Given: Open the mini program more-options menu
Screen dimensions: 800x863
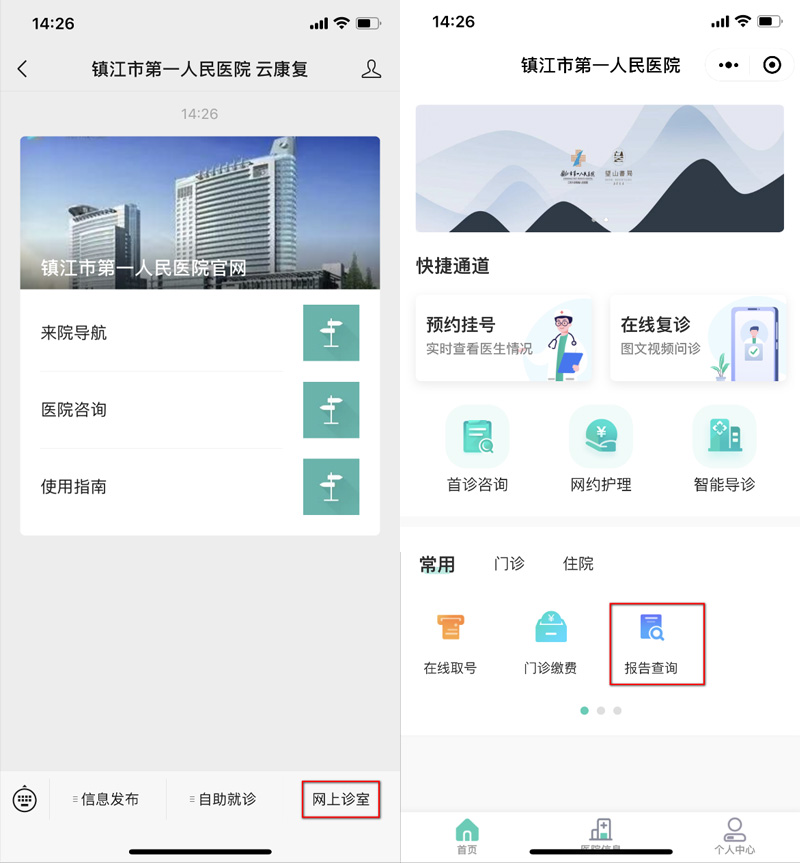Looking at the screenshot, I should pos(729,65).
